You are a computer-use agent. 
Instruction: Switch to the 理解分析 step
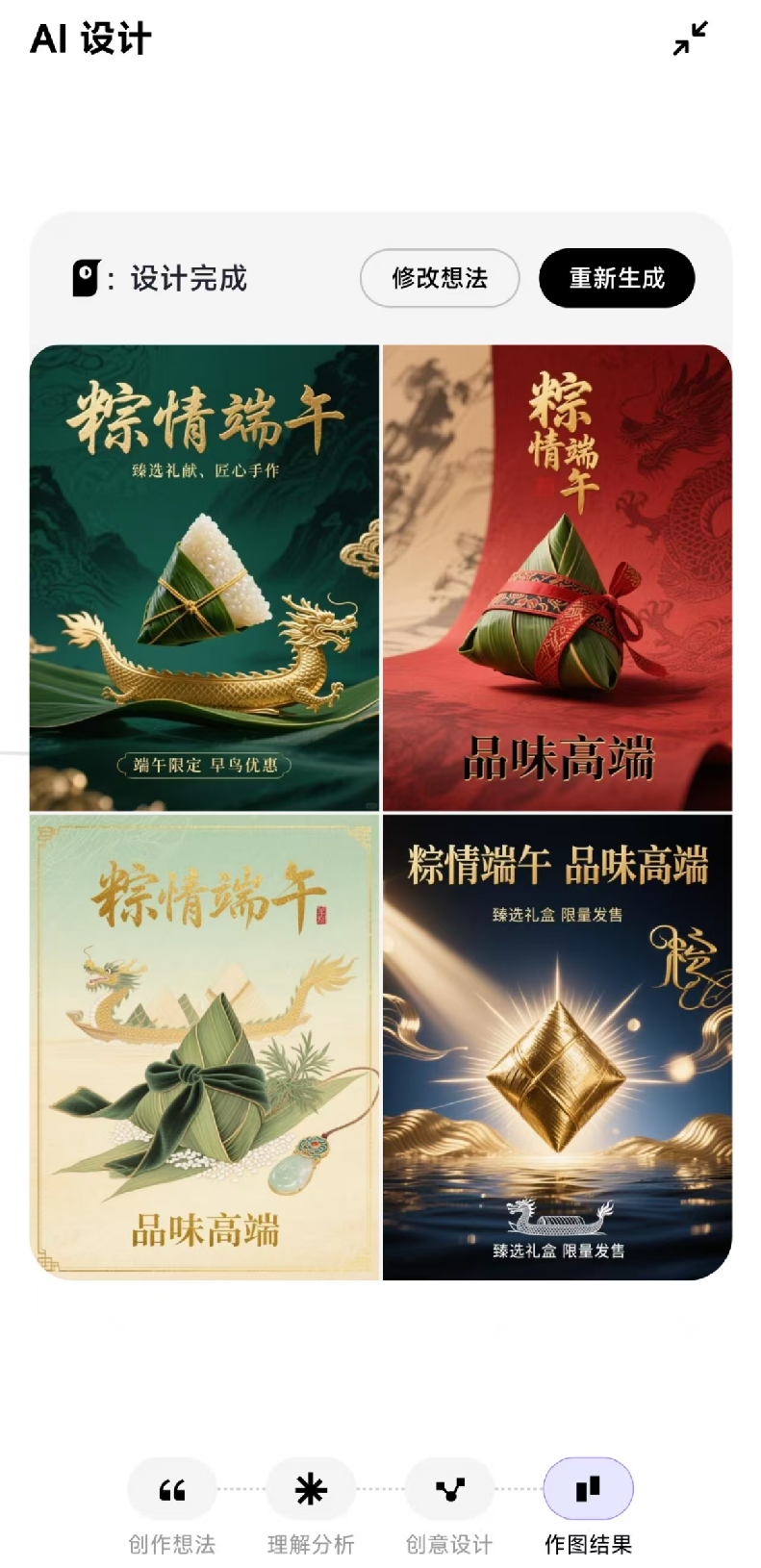coord(311,1489)
